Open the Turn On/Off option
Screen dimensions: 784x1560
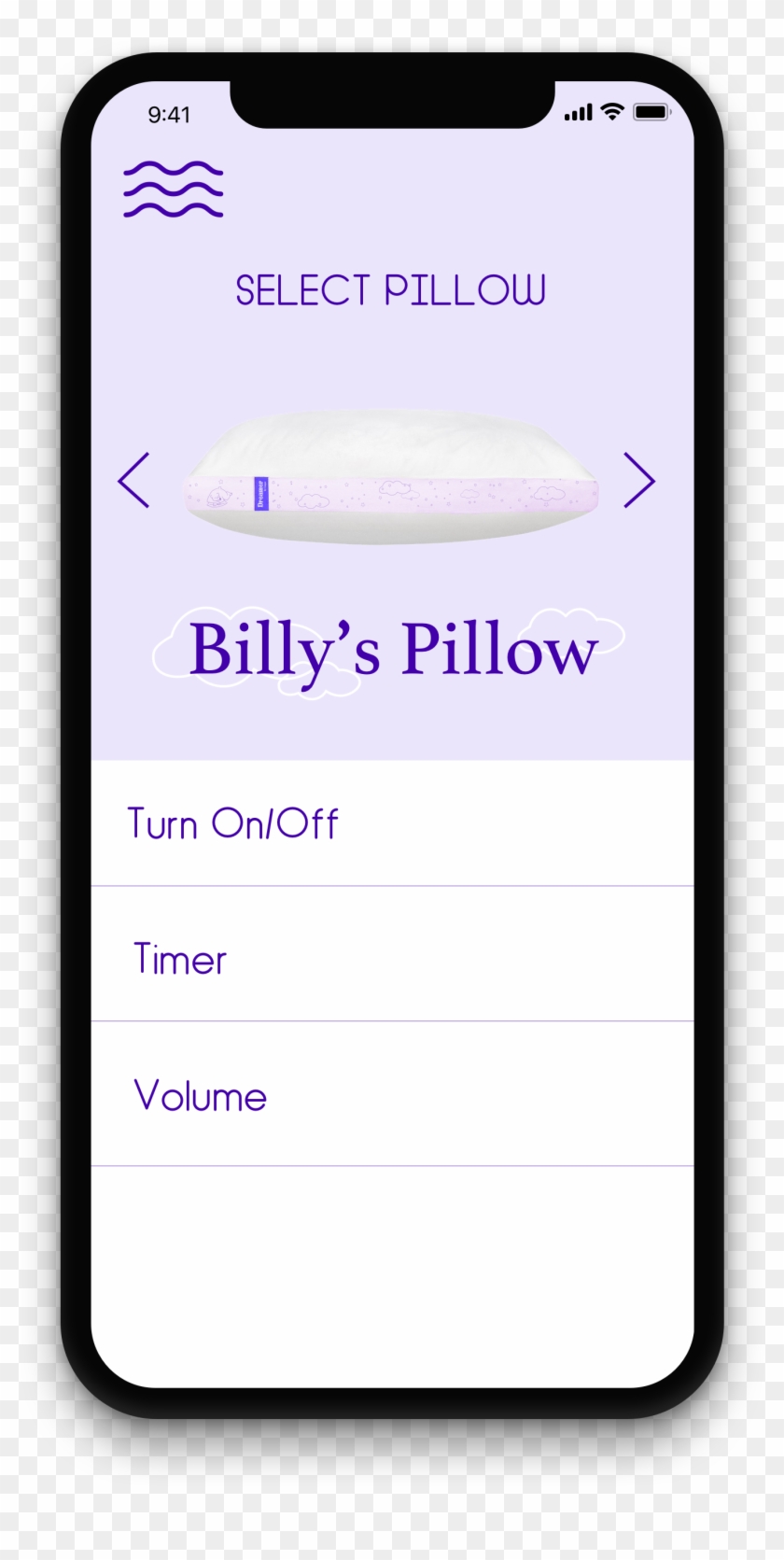click(232, 823)
